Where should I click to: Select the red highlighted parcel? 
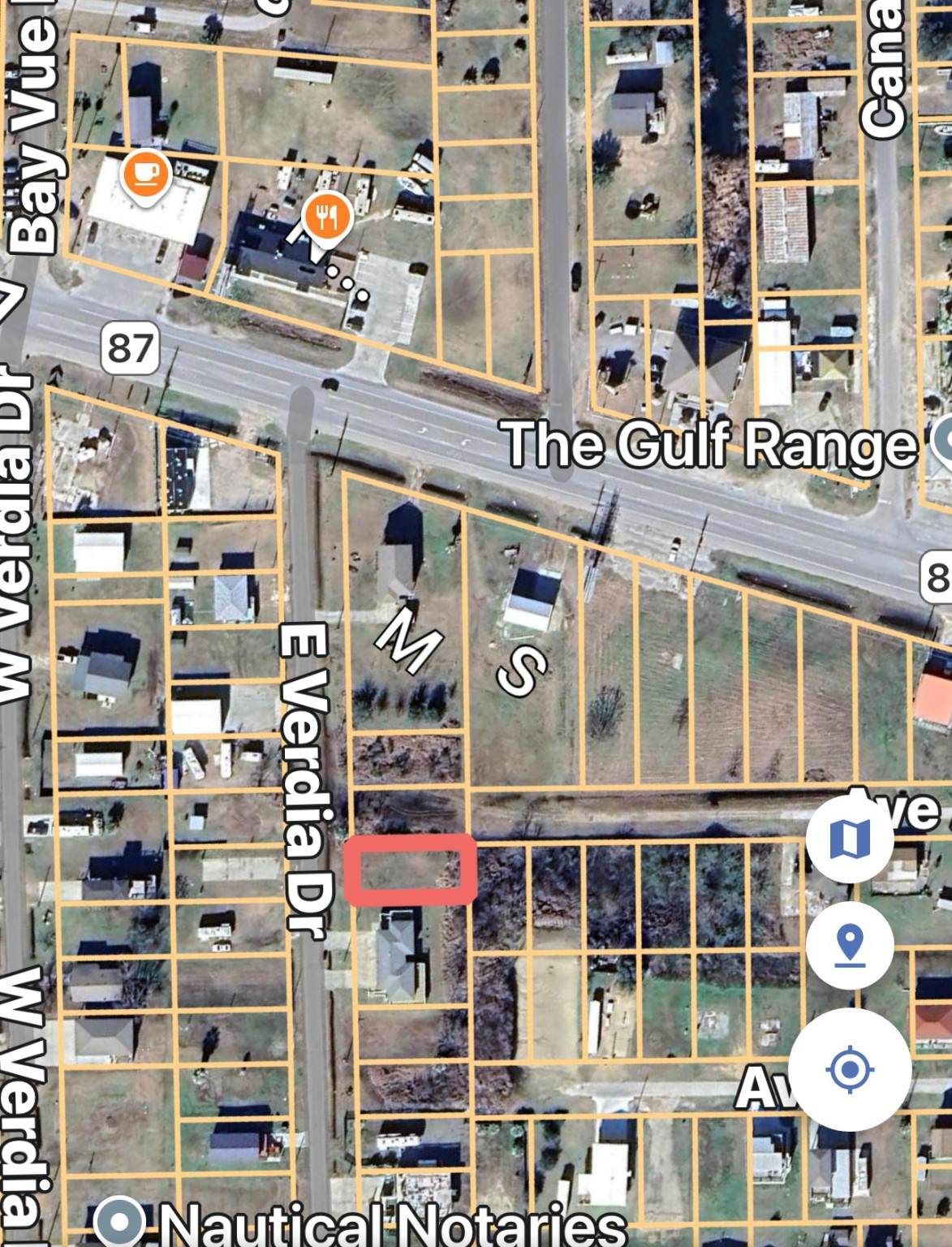tap(410, 869)
